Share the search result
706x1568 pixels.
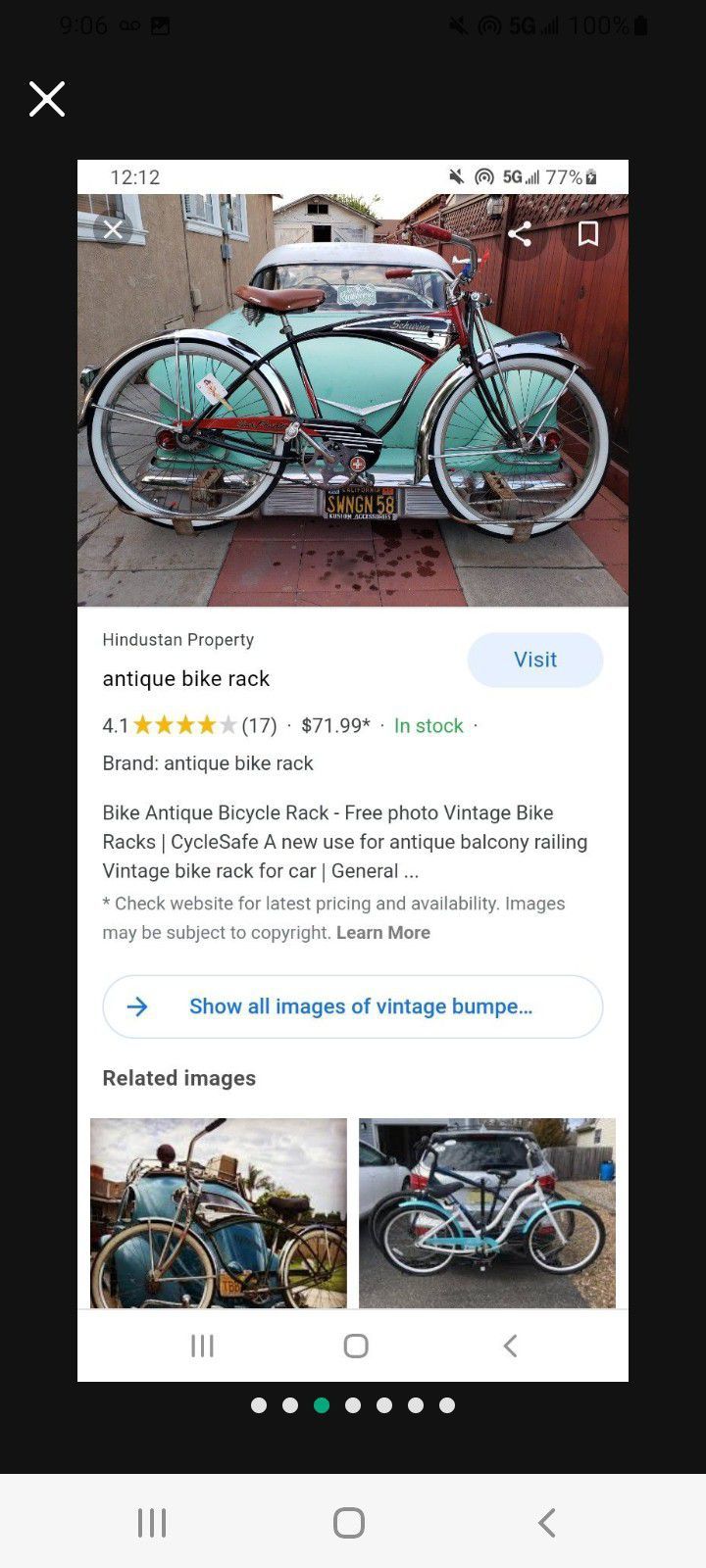519,233
